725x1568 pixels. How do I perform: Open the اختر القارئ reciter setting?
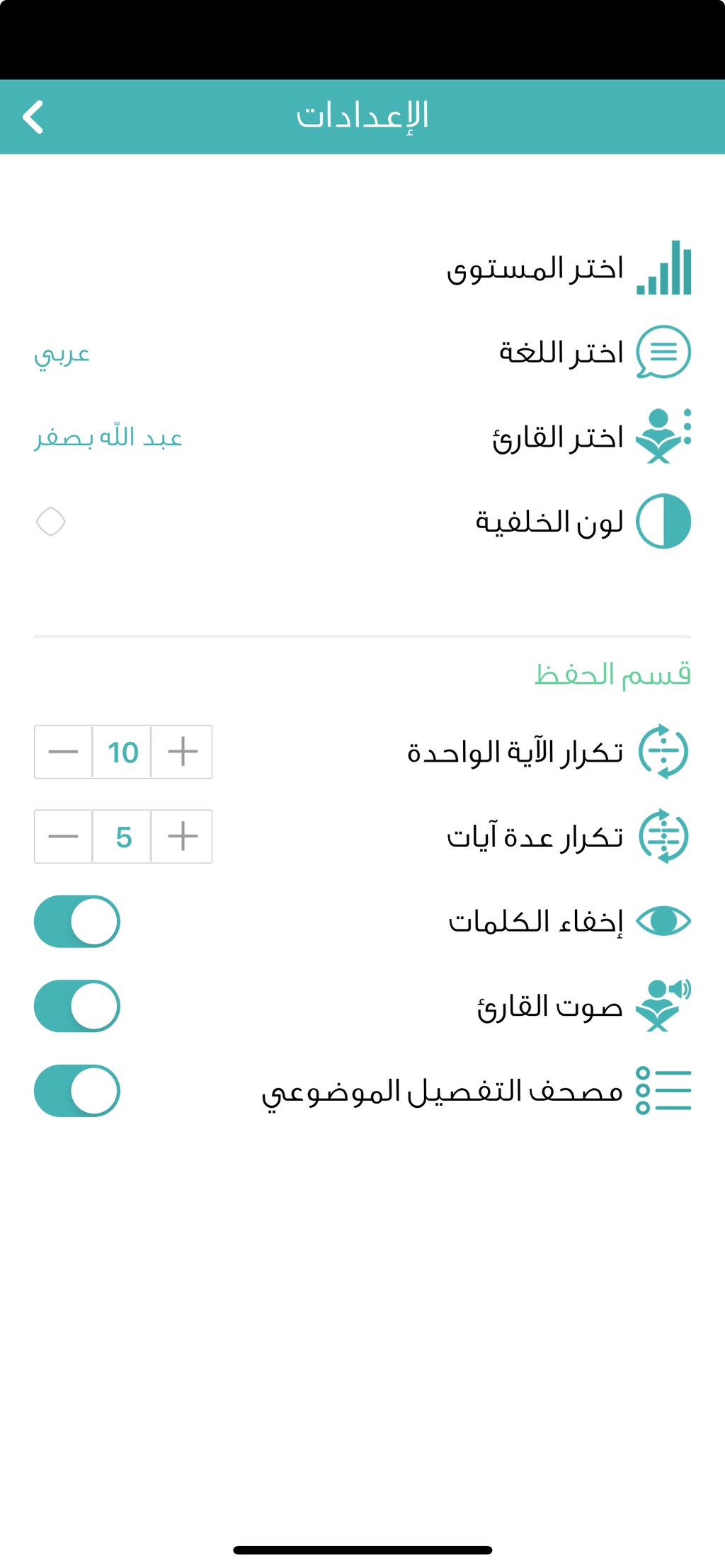[362, 437]
